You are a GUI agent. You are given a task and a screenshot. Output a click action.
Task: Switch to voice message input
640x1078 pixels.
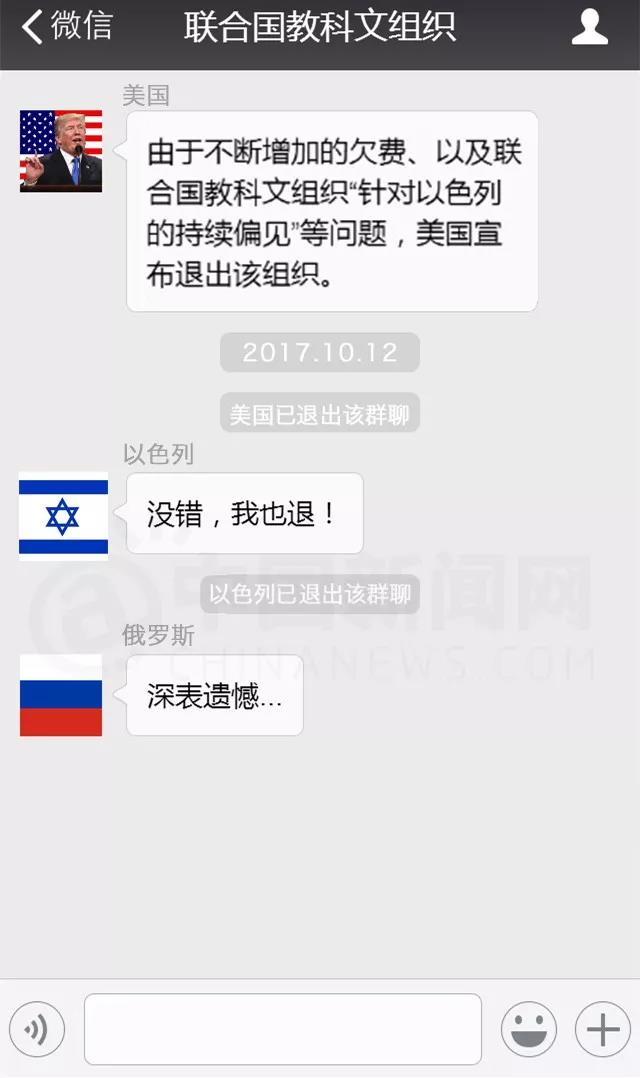tap(37, 1029)
